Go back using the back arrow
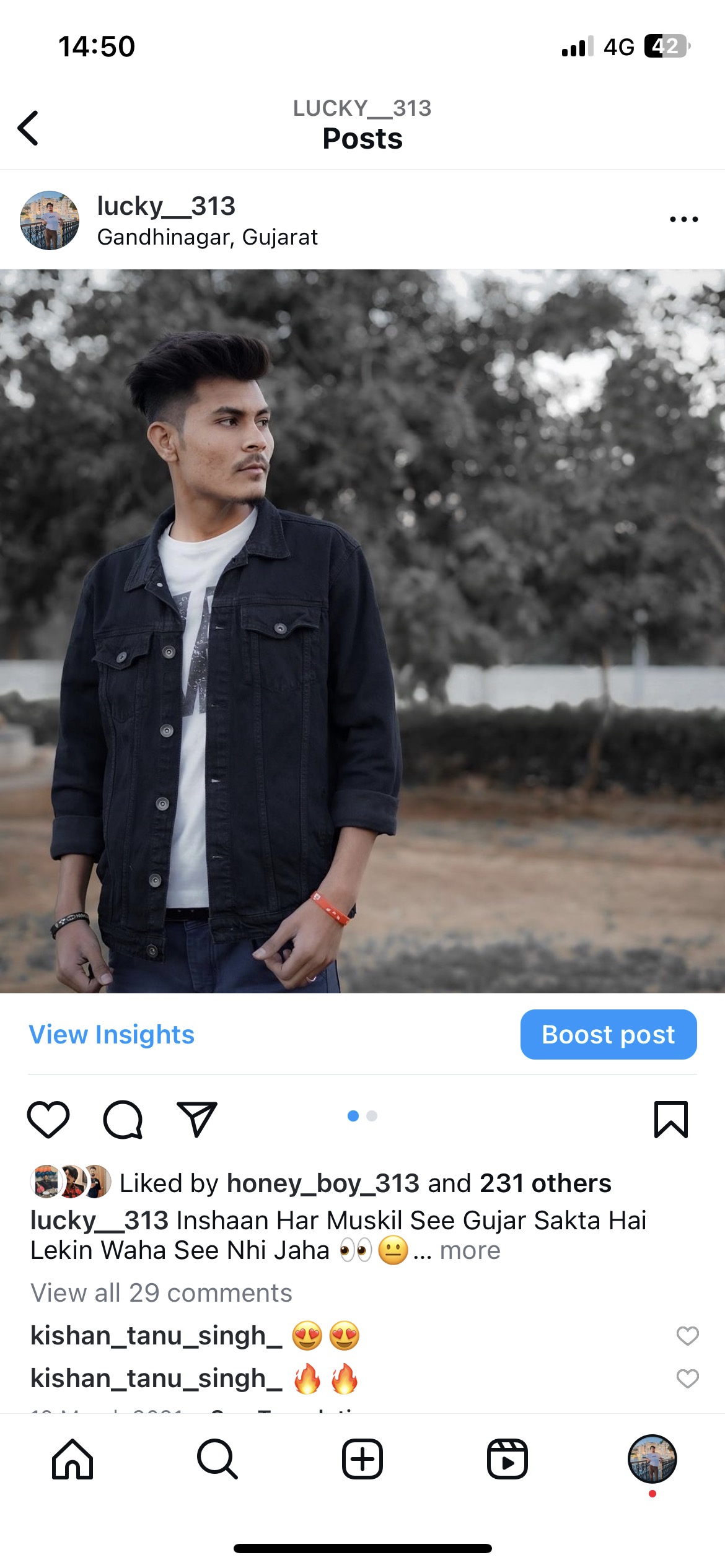 [x=29, y=128]
